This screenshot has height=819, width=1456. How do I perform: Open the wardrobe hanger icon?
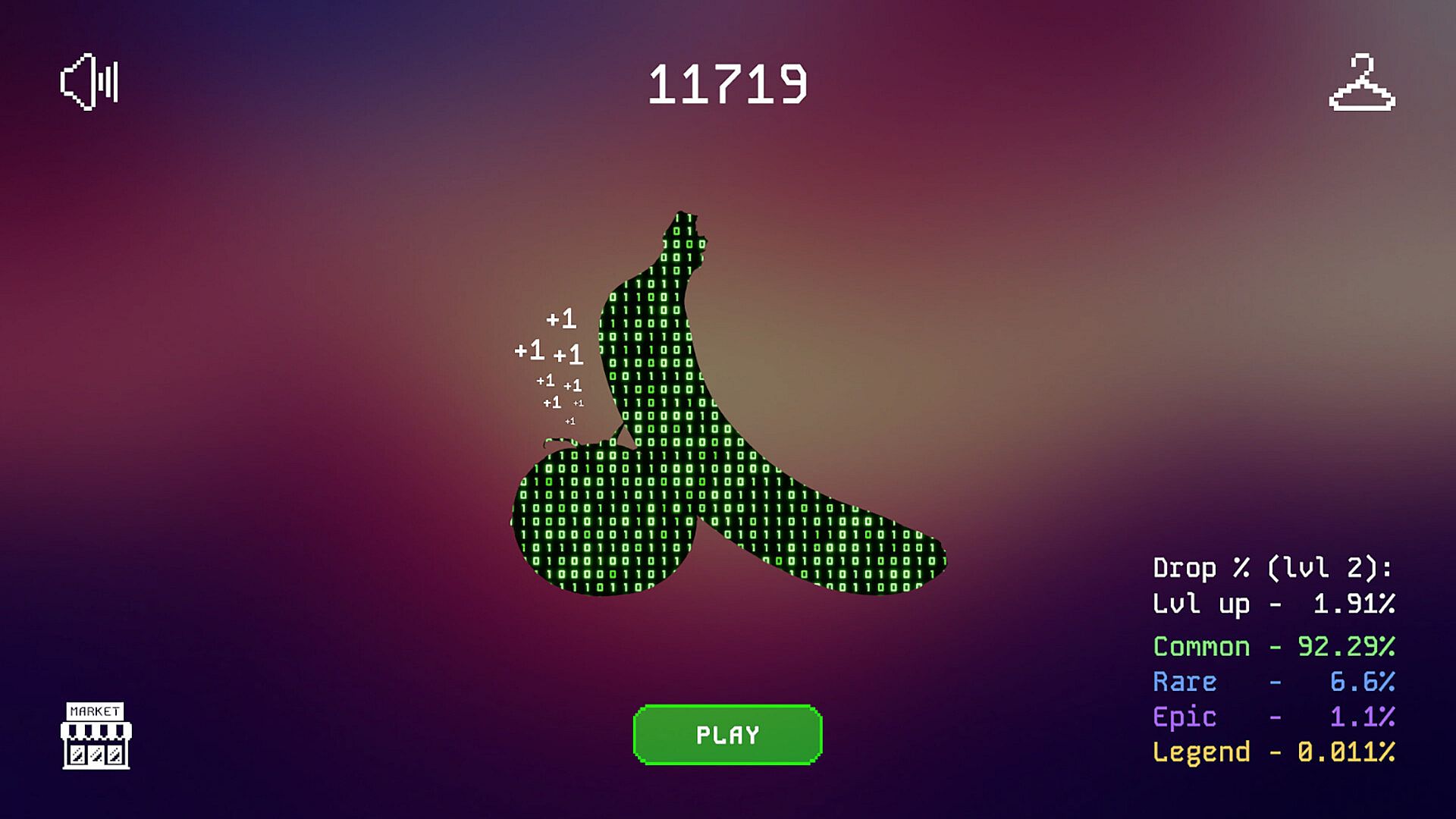1362,83
